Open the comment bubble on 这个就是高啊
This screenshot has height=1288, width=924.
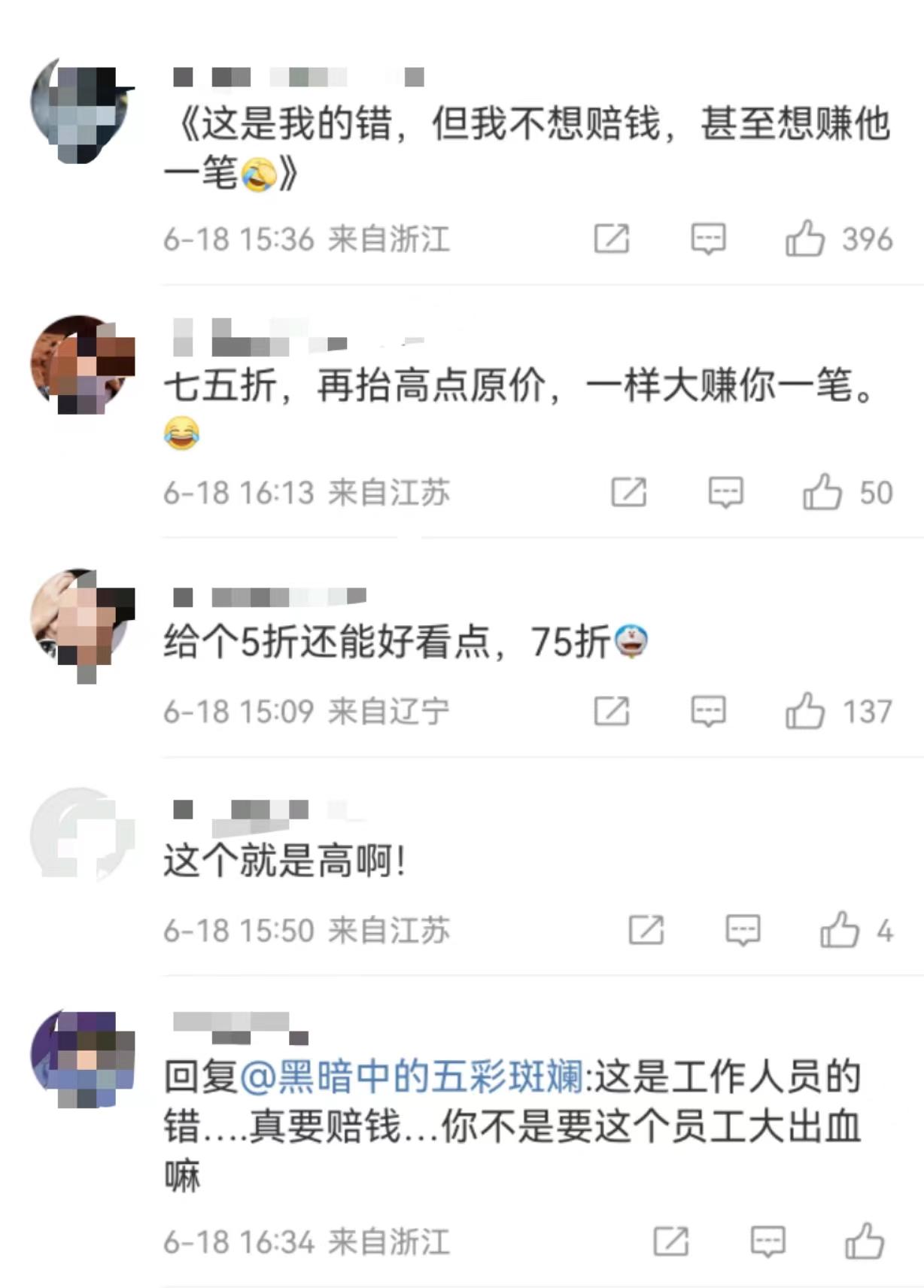(742, 931)
